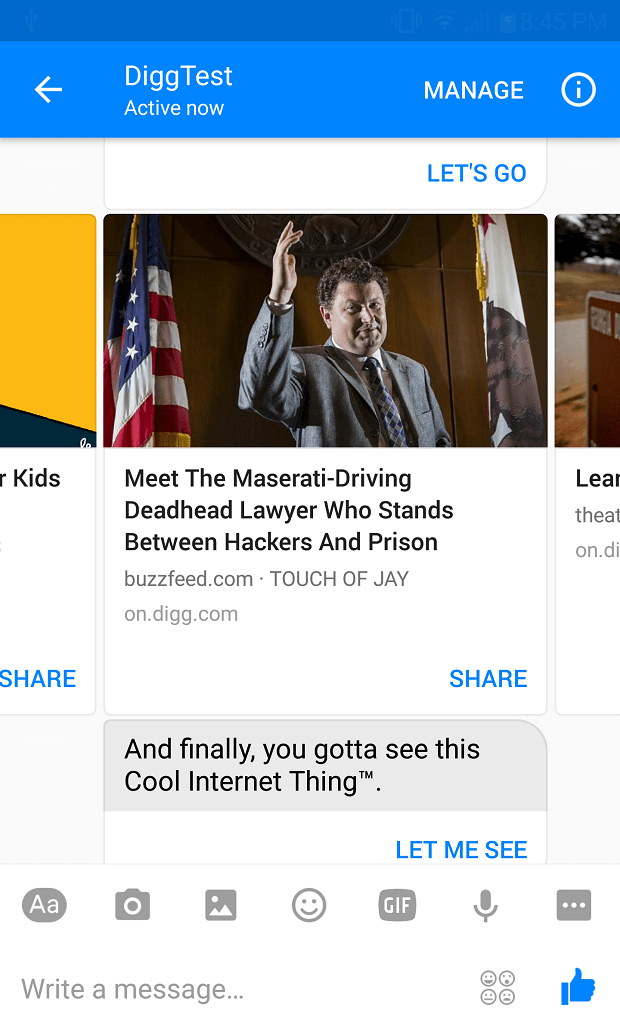Open the GIF search
Image resolution: width=620 pixels, height=1029 pixels.
point(397,906)
